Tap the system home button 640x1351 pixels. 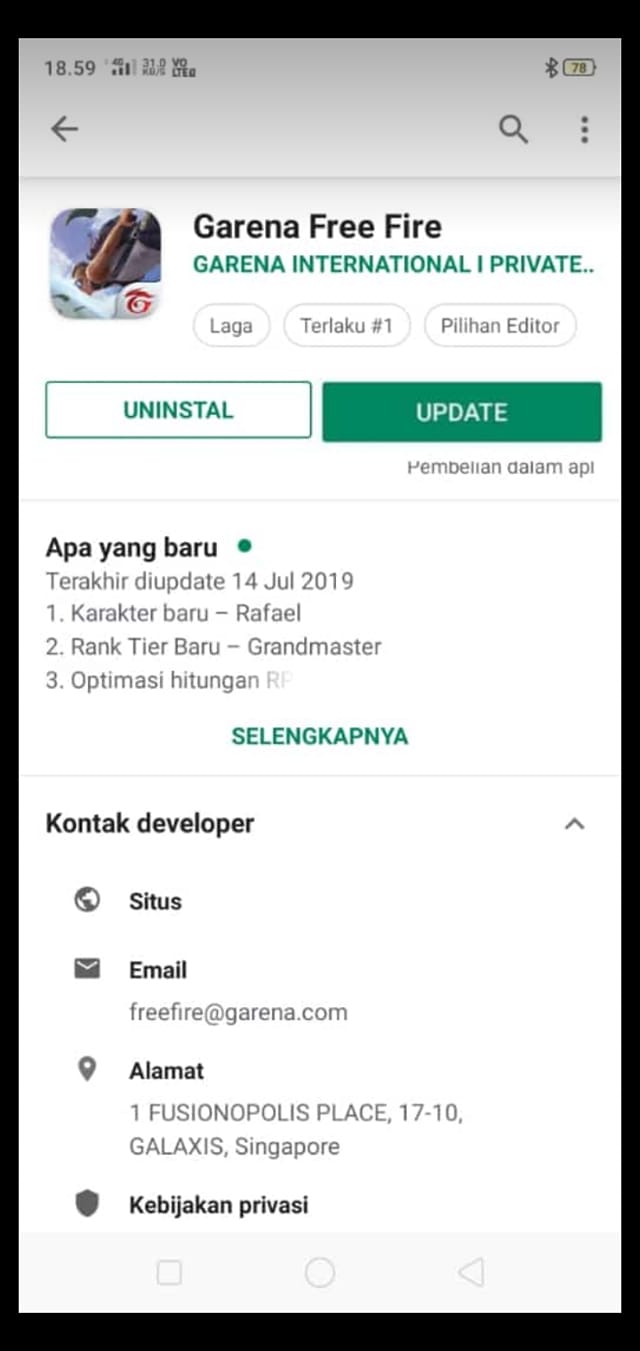(320, 1272)
